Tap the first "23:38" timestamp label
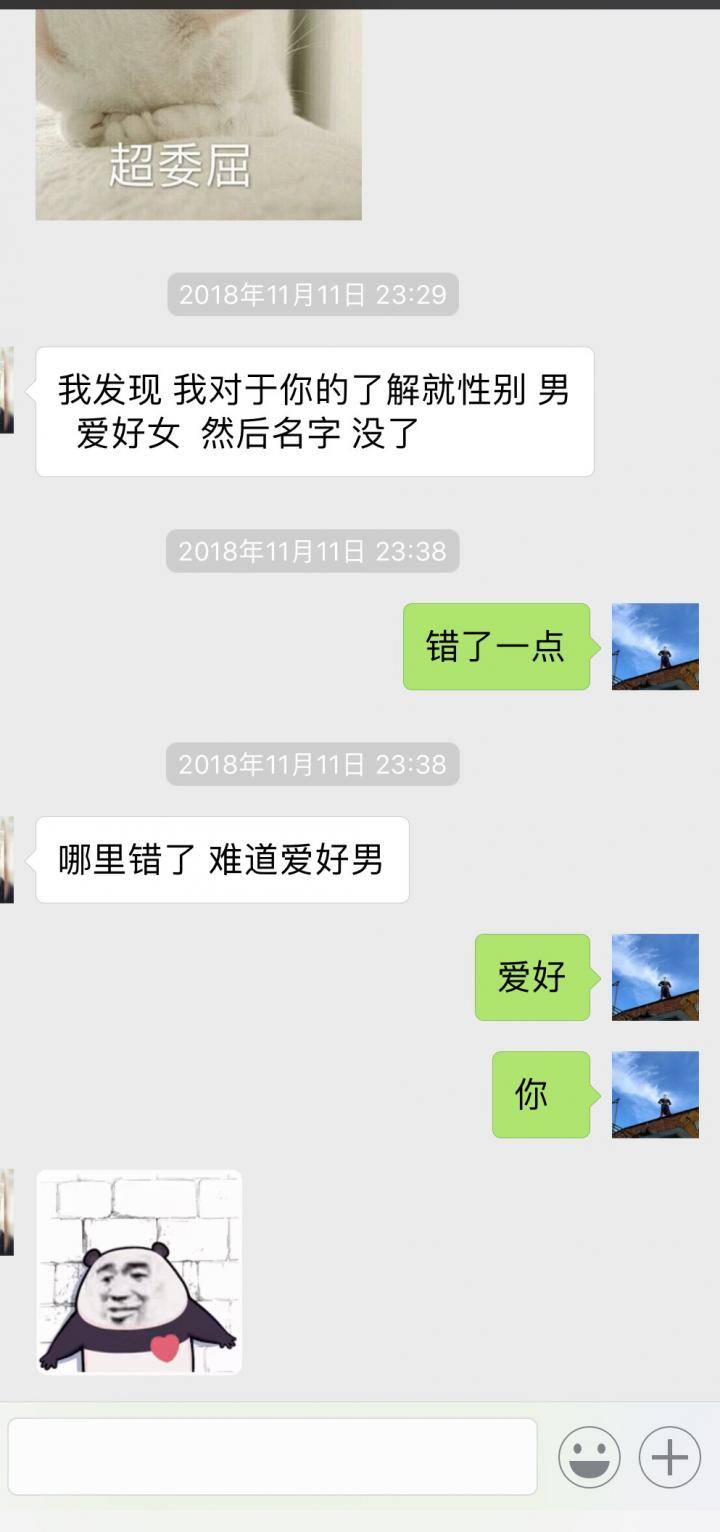The width and height of the screenshot is (720, 1532). click(313, 551)
